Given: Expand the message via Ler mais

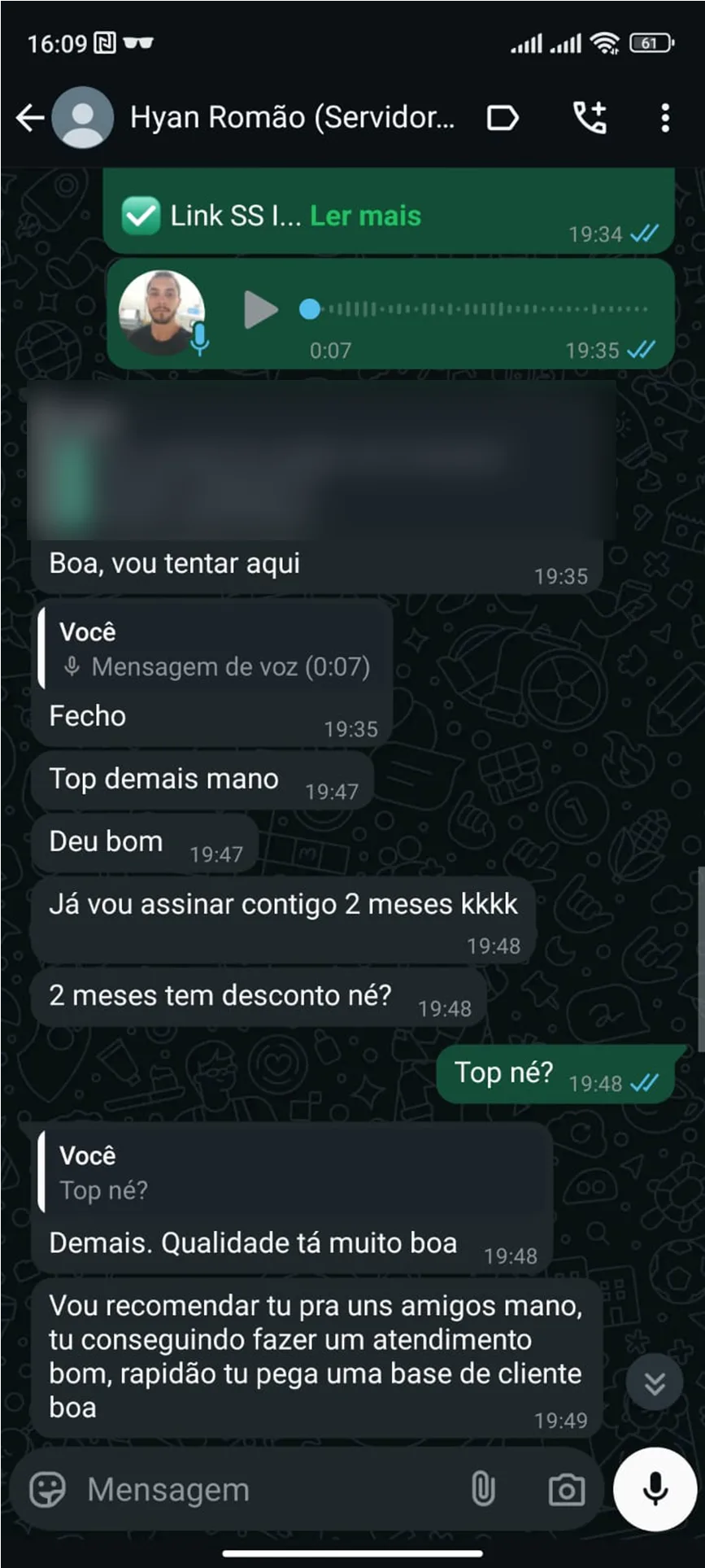Looking at the screenshot, I should point(366,216).
